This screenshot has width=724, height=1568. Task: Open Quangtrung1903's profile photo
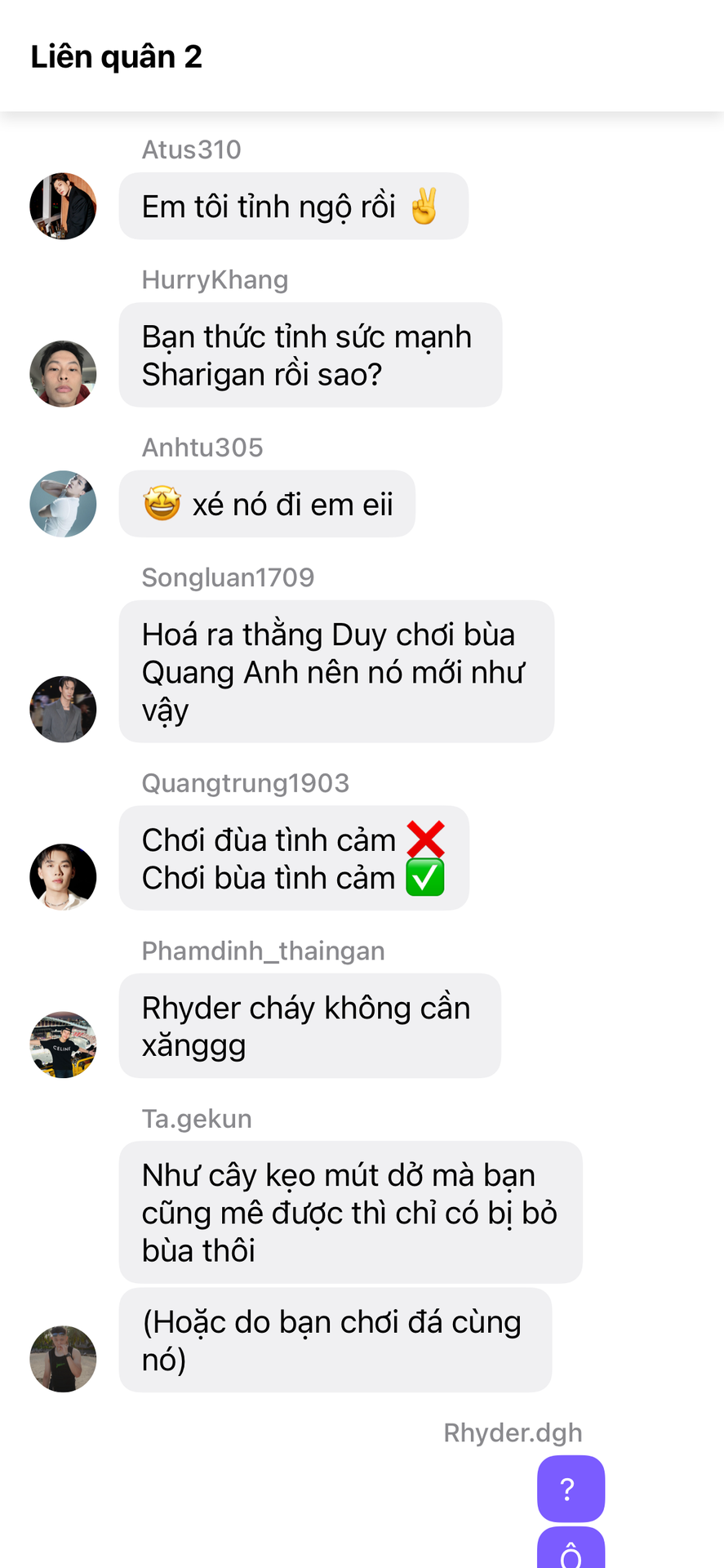point(63,876)
